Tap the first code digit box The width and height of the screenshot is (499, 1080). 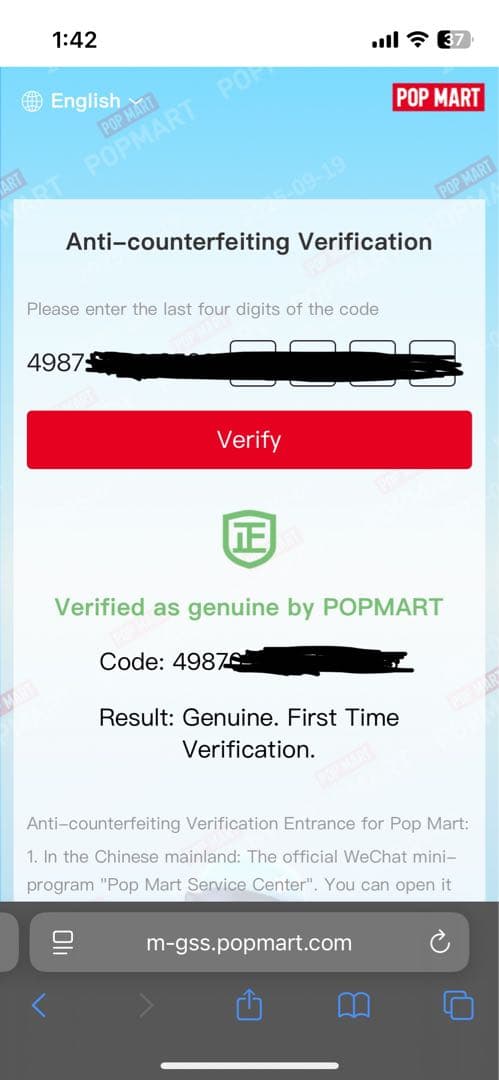pyautogui.click(x=253, y=363)
